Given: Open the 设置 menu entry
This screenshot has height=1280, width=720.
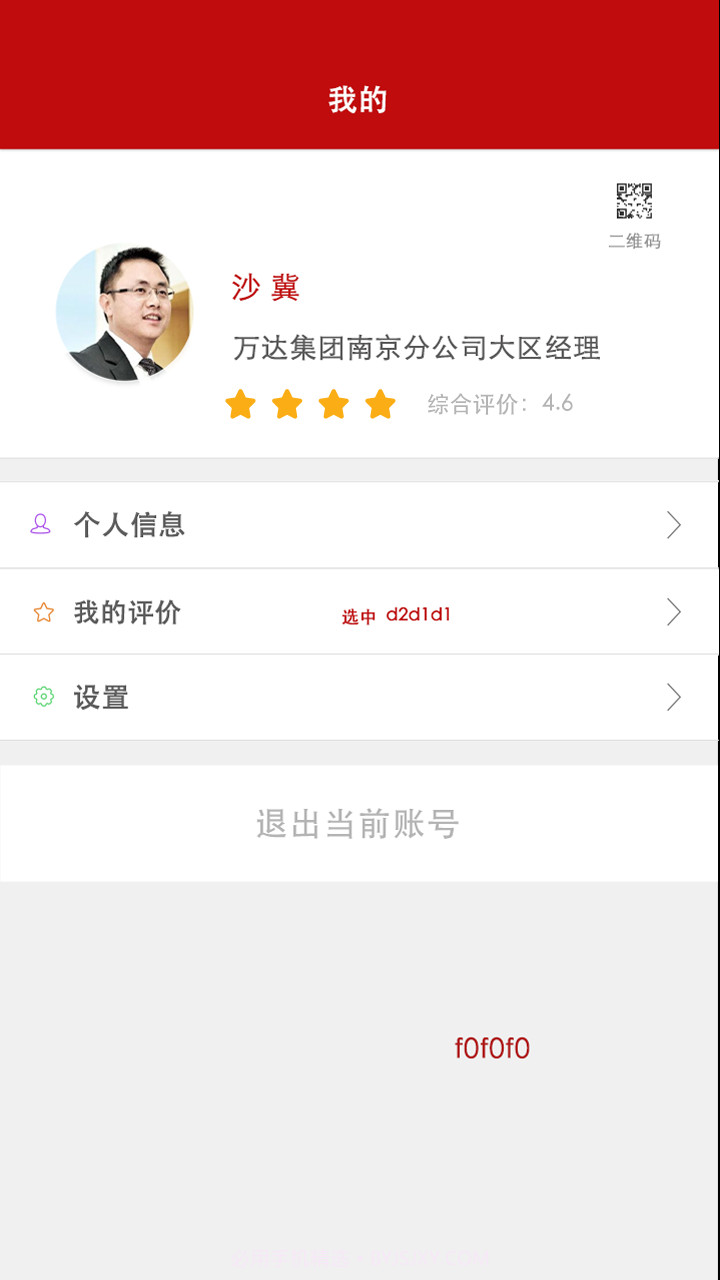Looking at the screenshot, I should click(x=100, y=697).
